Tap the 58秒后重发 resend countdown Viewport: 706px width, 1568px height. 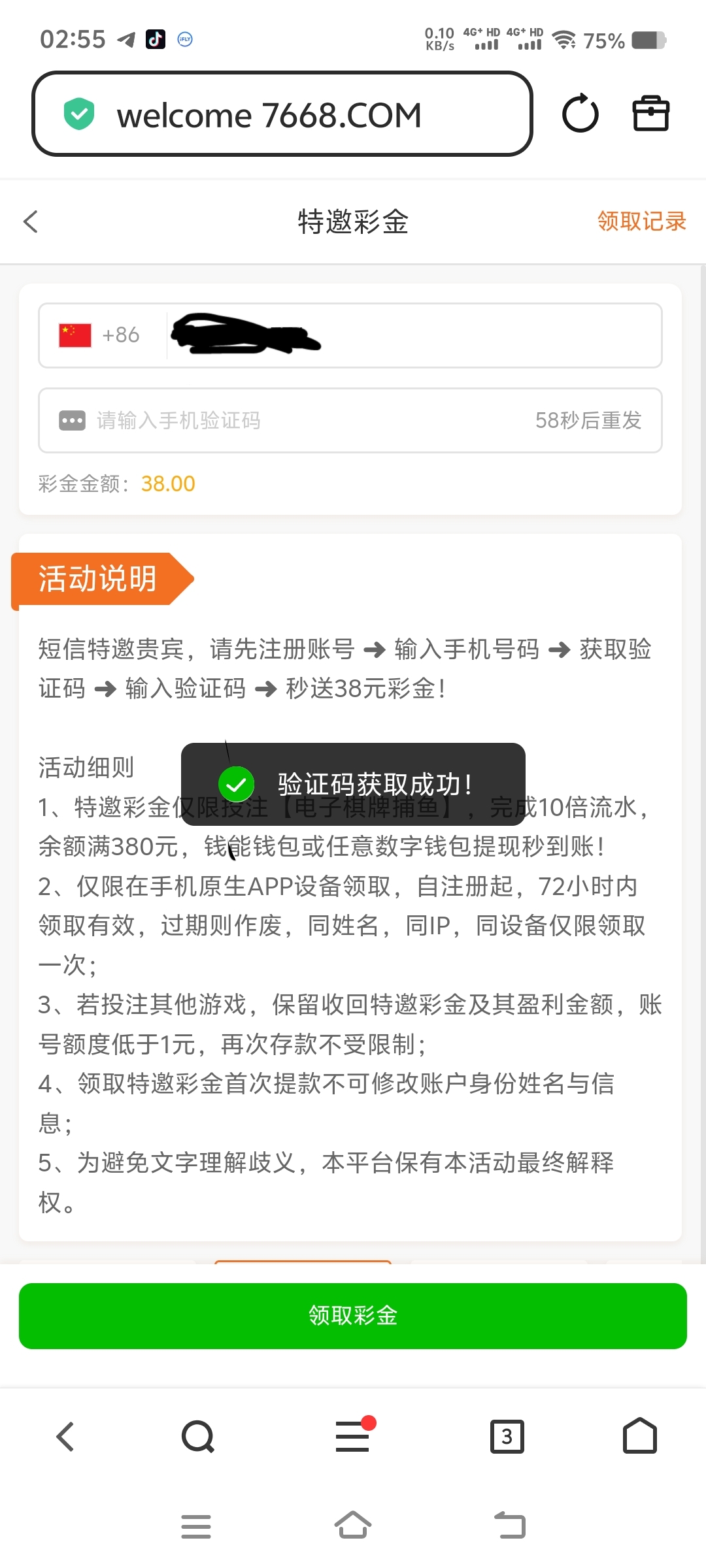(588, 420)
